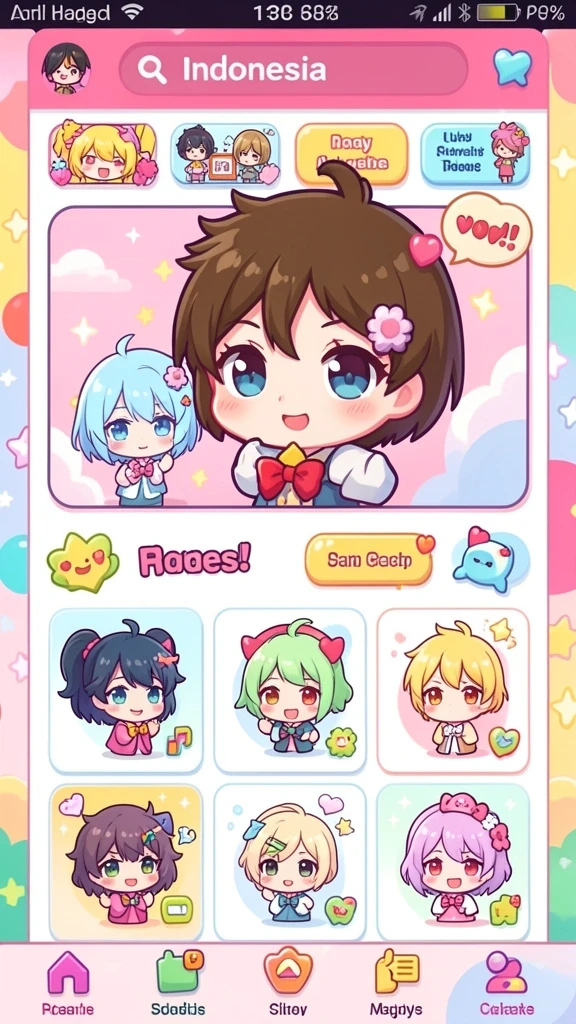This screenshot has height=1024, width=576.
Task: Switch to the green folder tab
Action: click(x=178, y=984)
